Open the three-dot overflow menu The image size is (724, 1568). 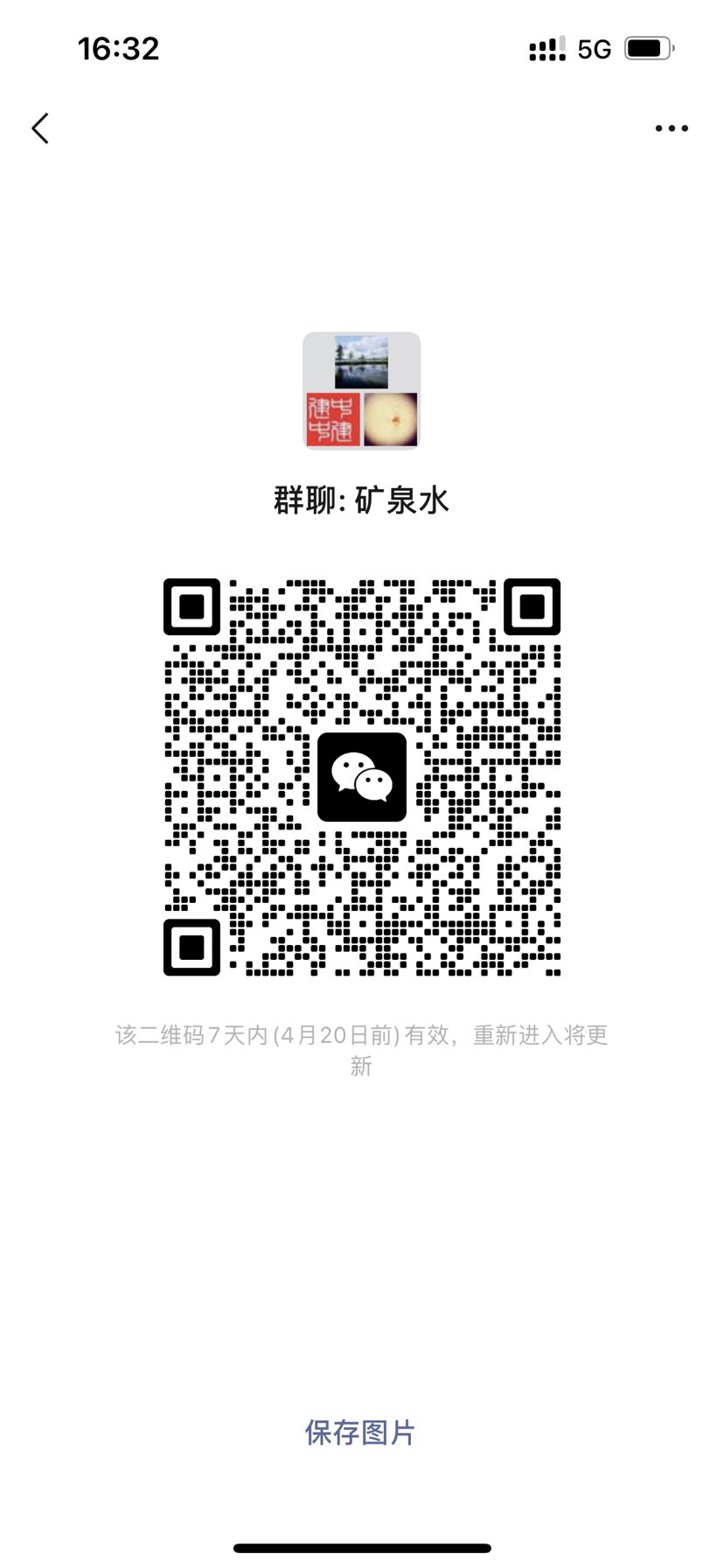pyautogui.click(x=671, y=129)
